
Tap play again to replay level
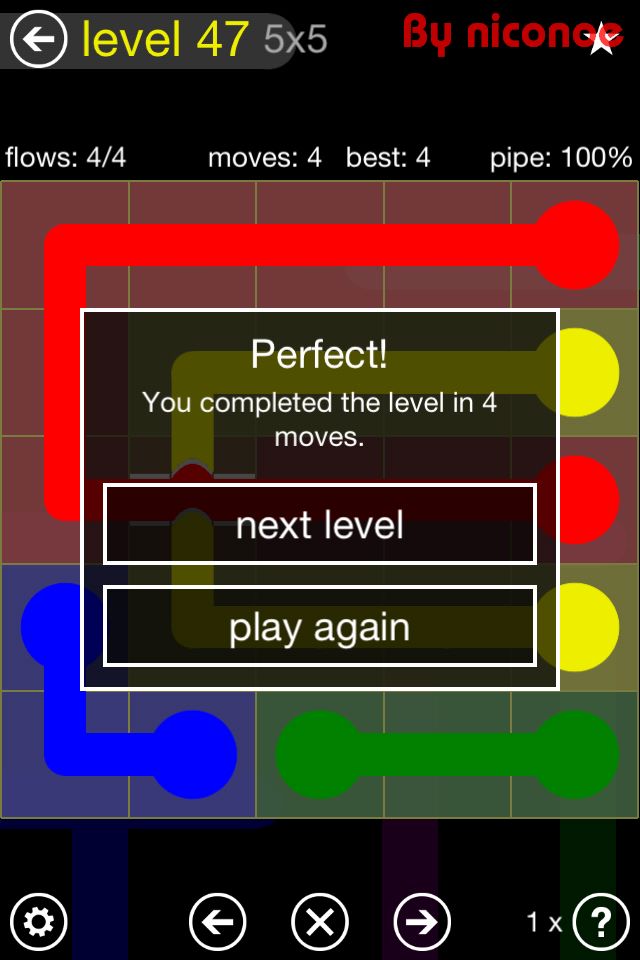coord(320,627)
